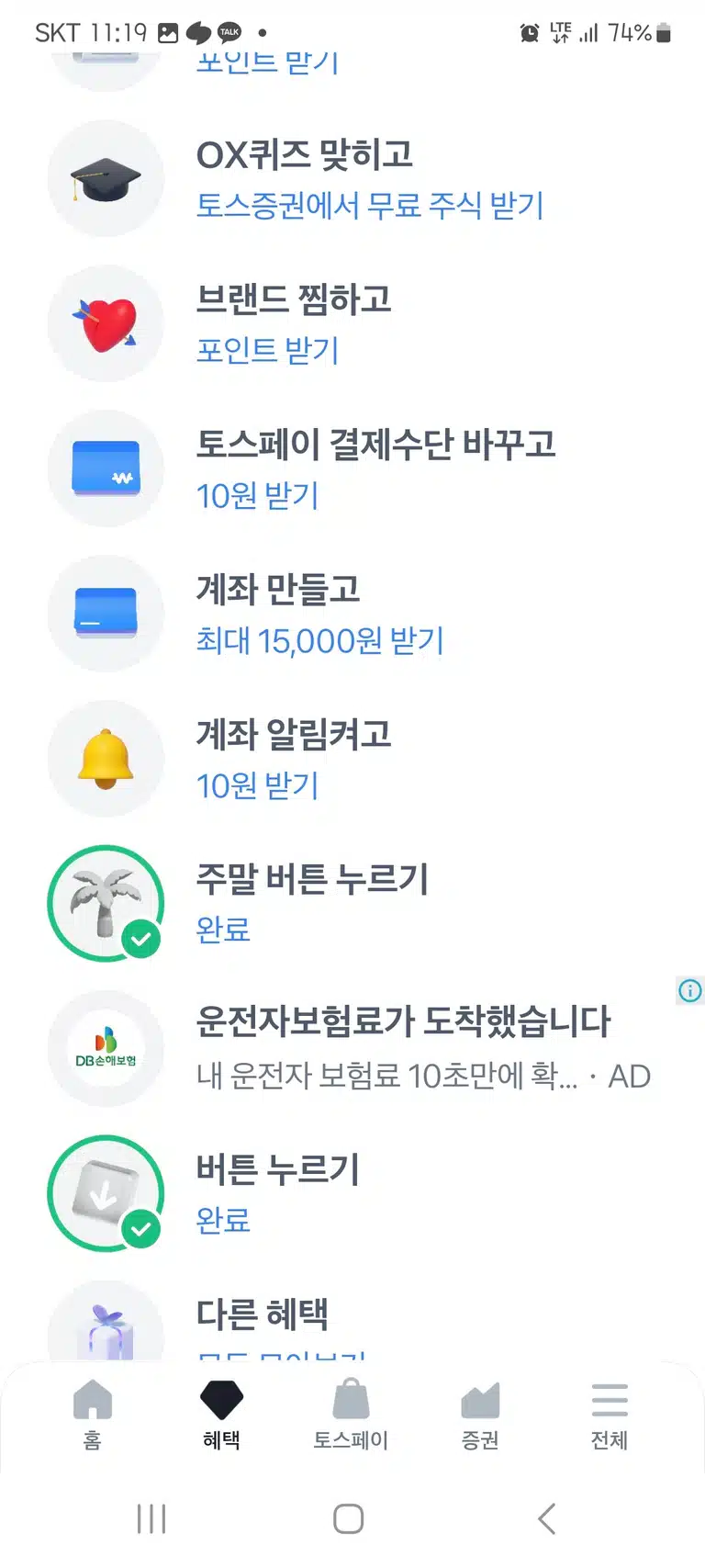Select 계좌 만들고 최대 15,000원 받기
This screenshot has height=1568, width=705.
tap(352, 614)
